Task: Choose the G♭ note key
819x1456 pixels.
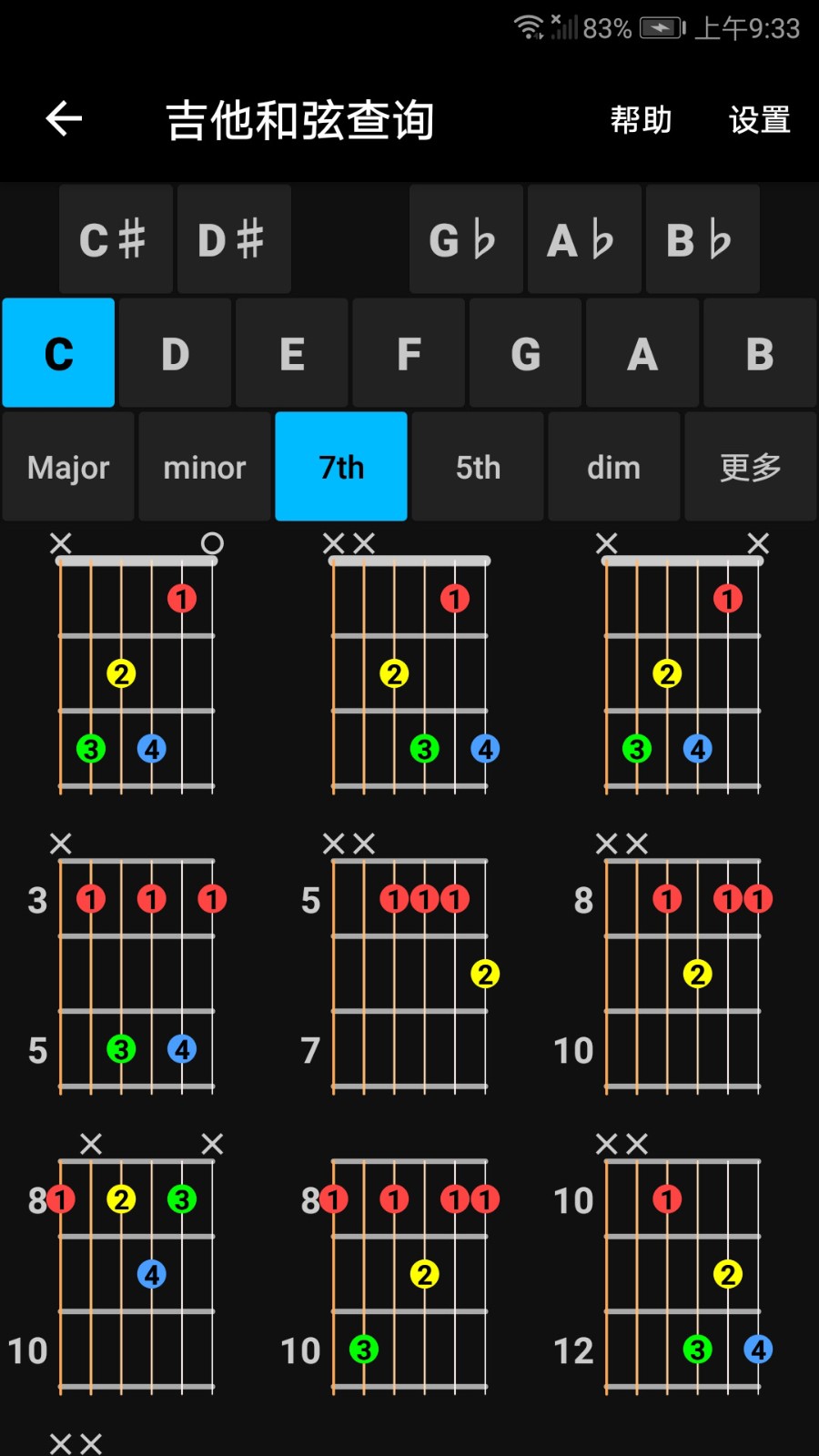Action: (465, 239)
